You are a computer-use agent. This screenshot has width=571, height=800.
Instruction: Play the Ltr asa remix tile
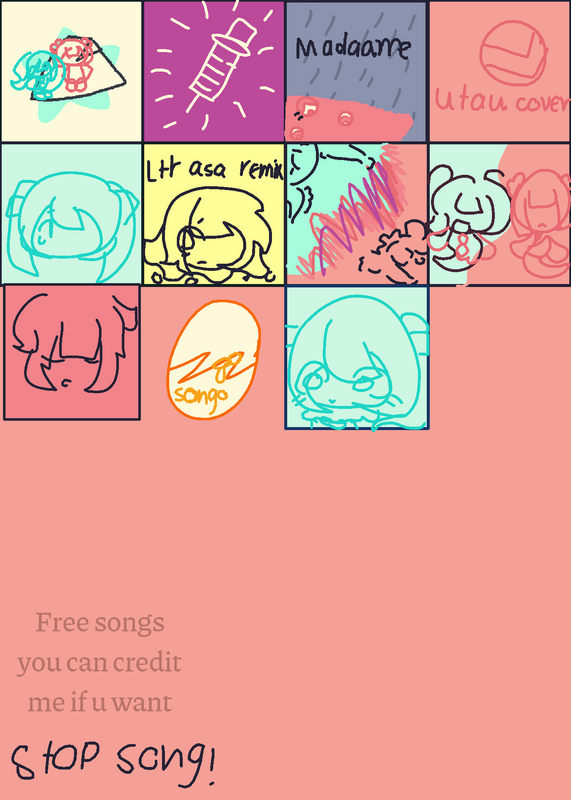pos(214,214)
